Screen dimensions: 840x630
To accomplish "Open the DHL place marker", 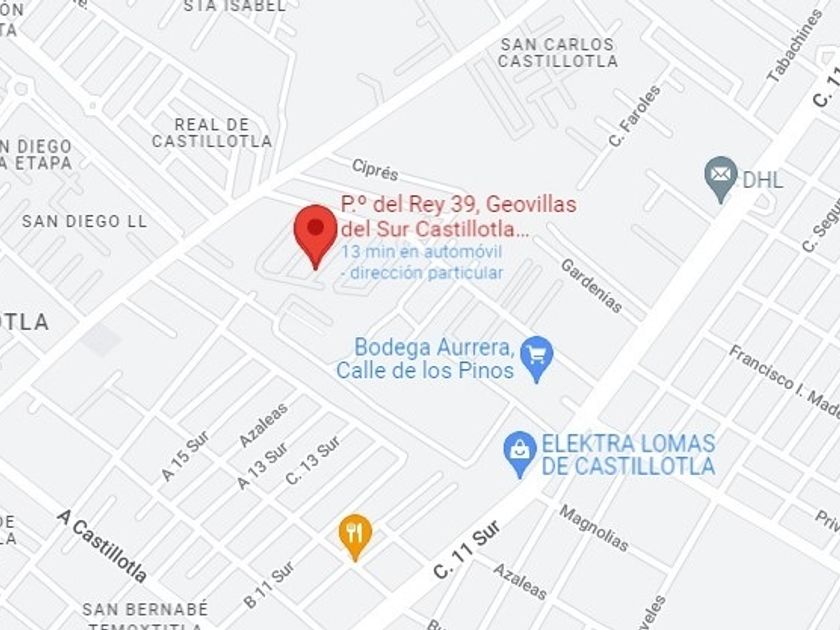I will coord(721,179).
